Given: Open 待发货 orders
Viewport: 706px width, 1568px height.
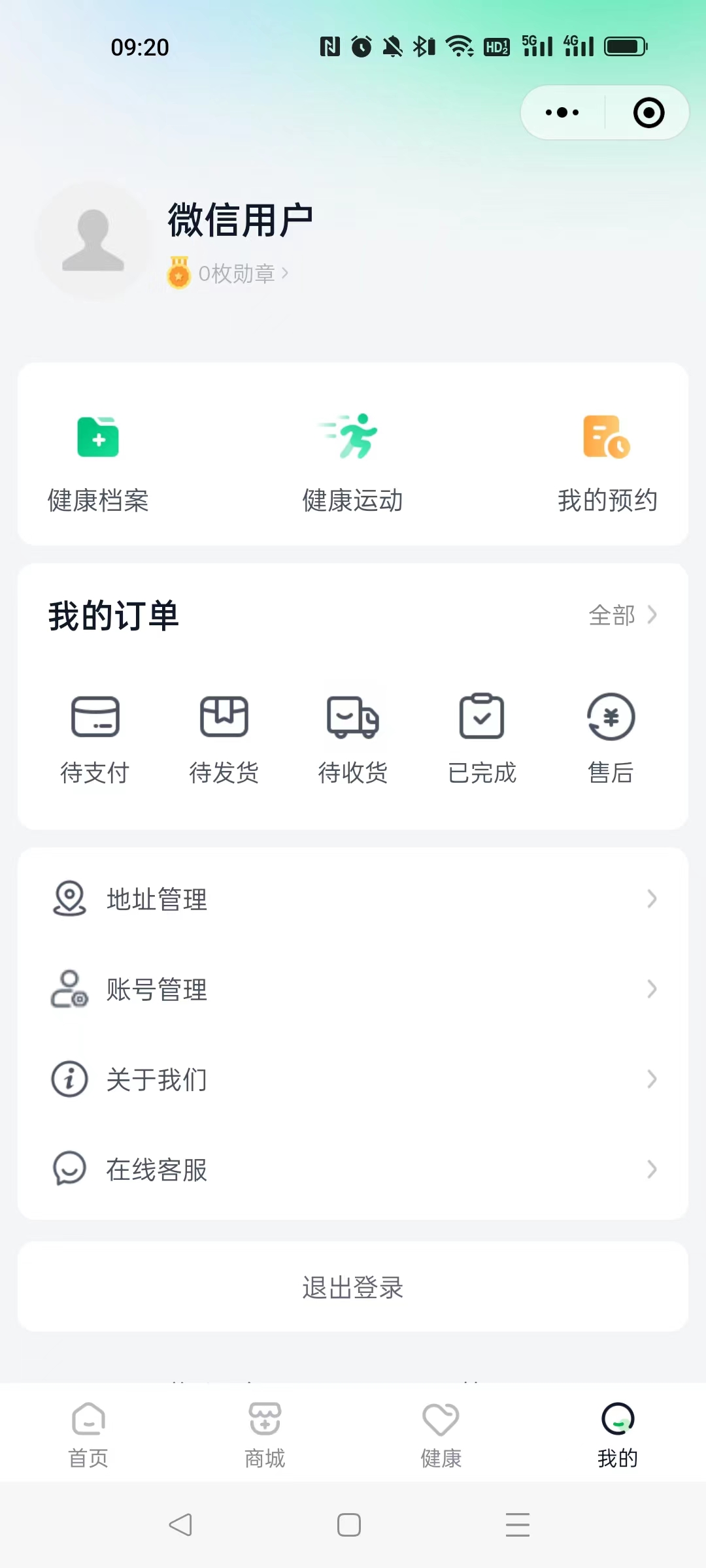Looking at the screenshot, I should click(224, 738).
